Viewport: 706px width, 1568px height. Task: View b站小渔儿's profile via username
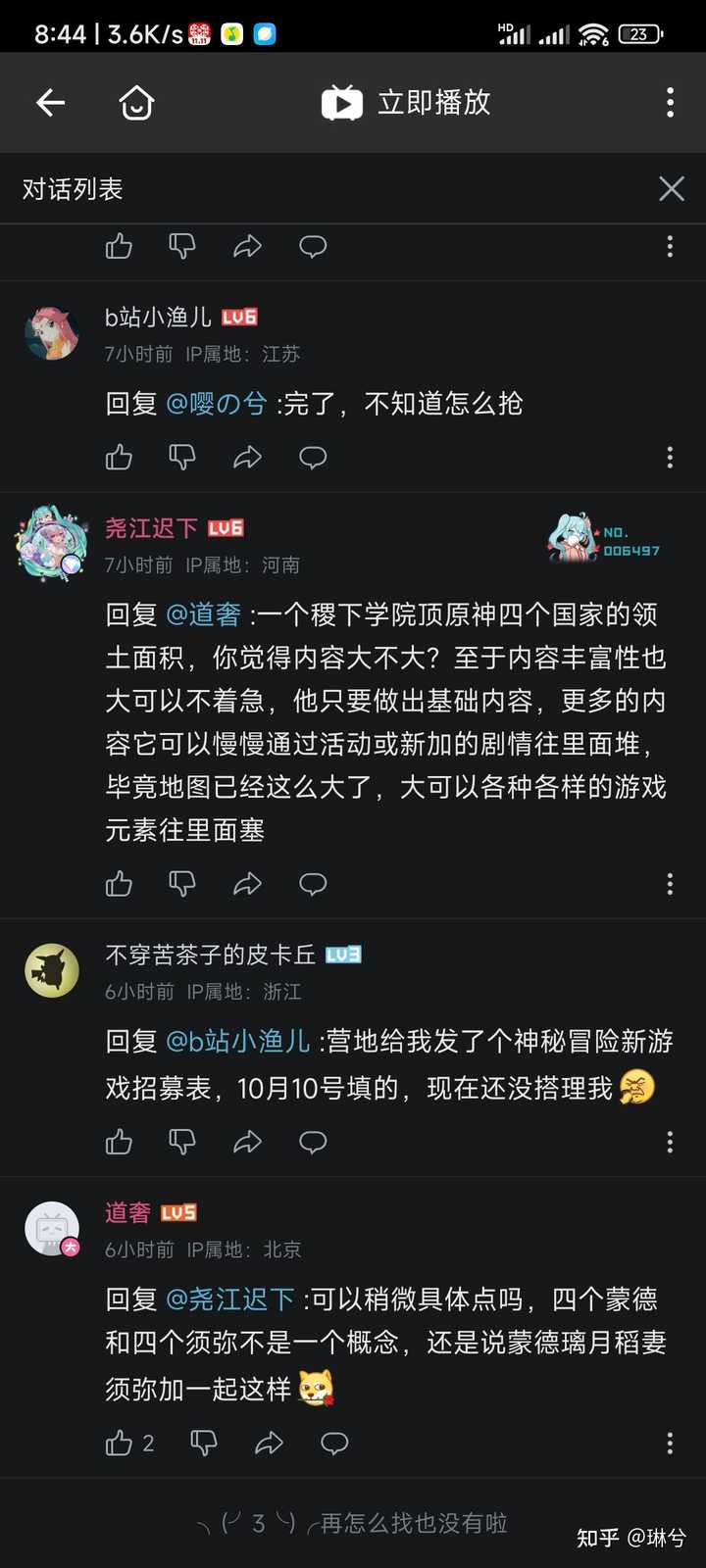pos(158,317)
